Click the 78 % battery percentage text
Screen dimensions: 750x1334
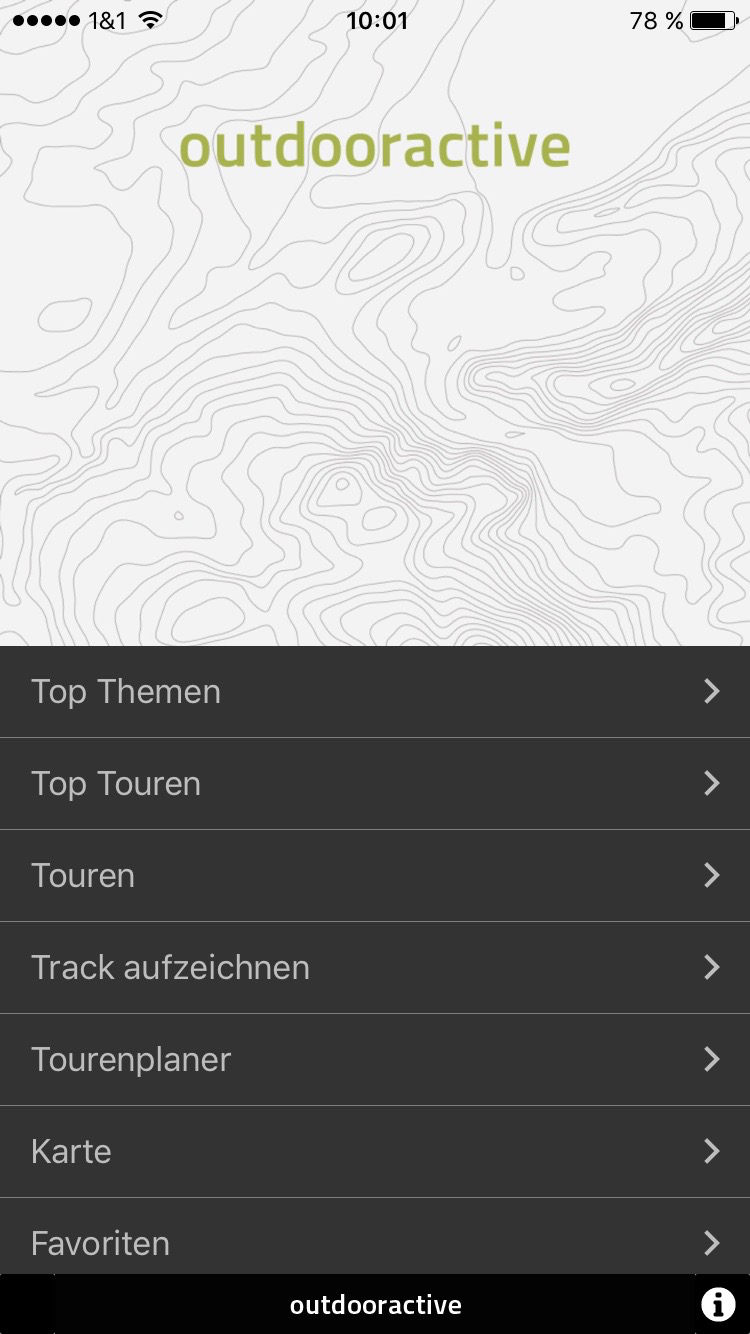pyautogui.click(x=653, y=20)
